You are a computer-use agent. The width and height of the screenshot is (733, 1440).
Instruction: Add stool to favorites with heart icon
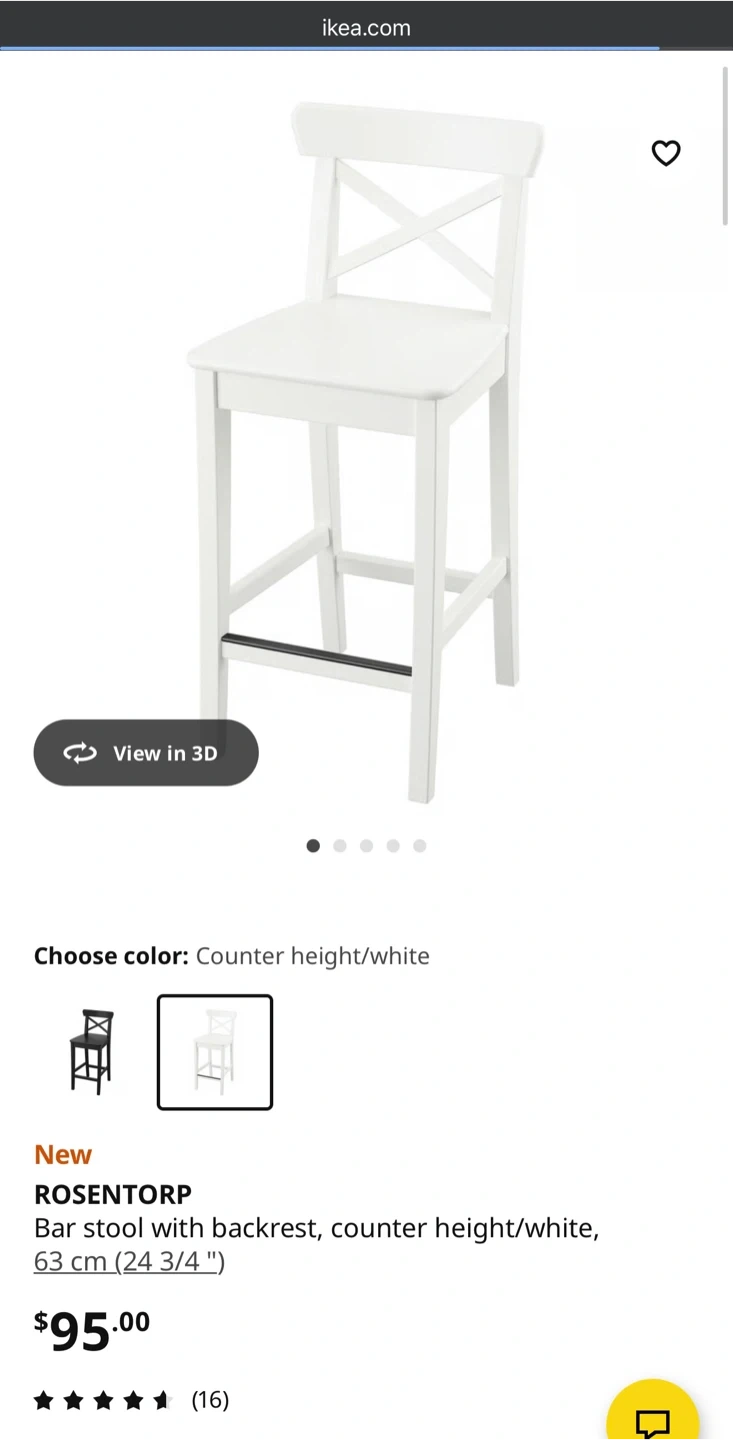pyautogui.click(x=666, y=153)
